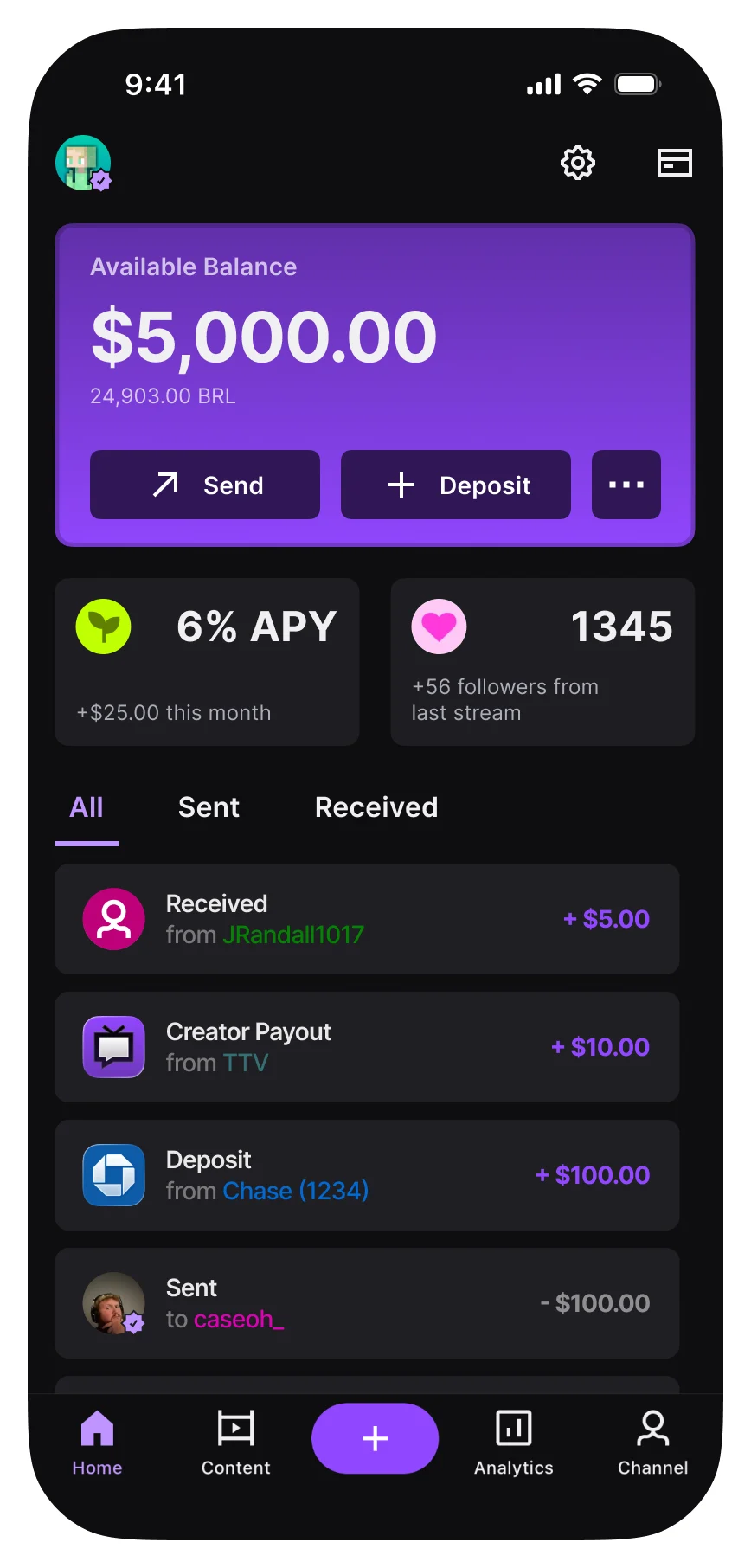Open the Deposit from Chase (1234)
This screenshot has height=1568, width=751.
[x=367, y=1175]
